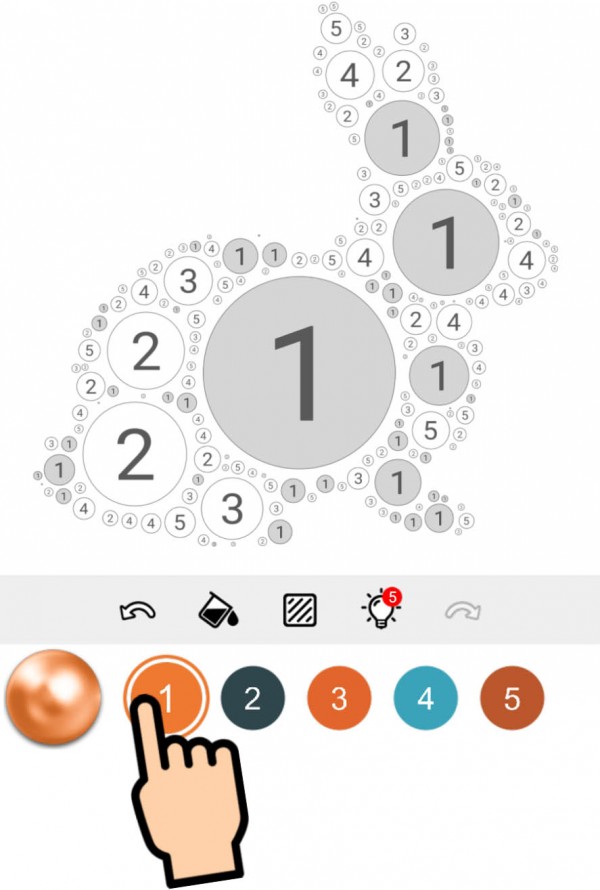This screenshot has height=890, width=600.
Task: Undo the last coloring action
Action: pyautogui.click(x=137, y=610)
